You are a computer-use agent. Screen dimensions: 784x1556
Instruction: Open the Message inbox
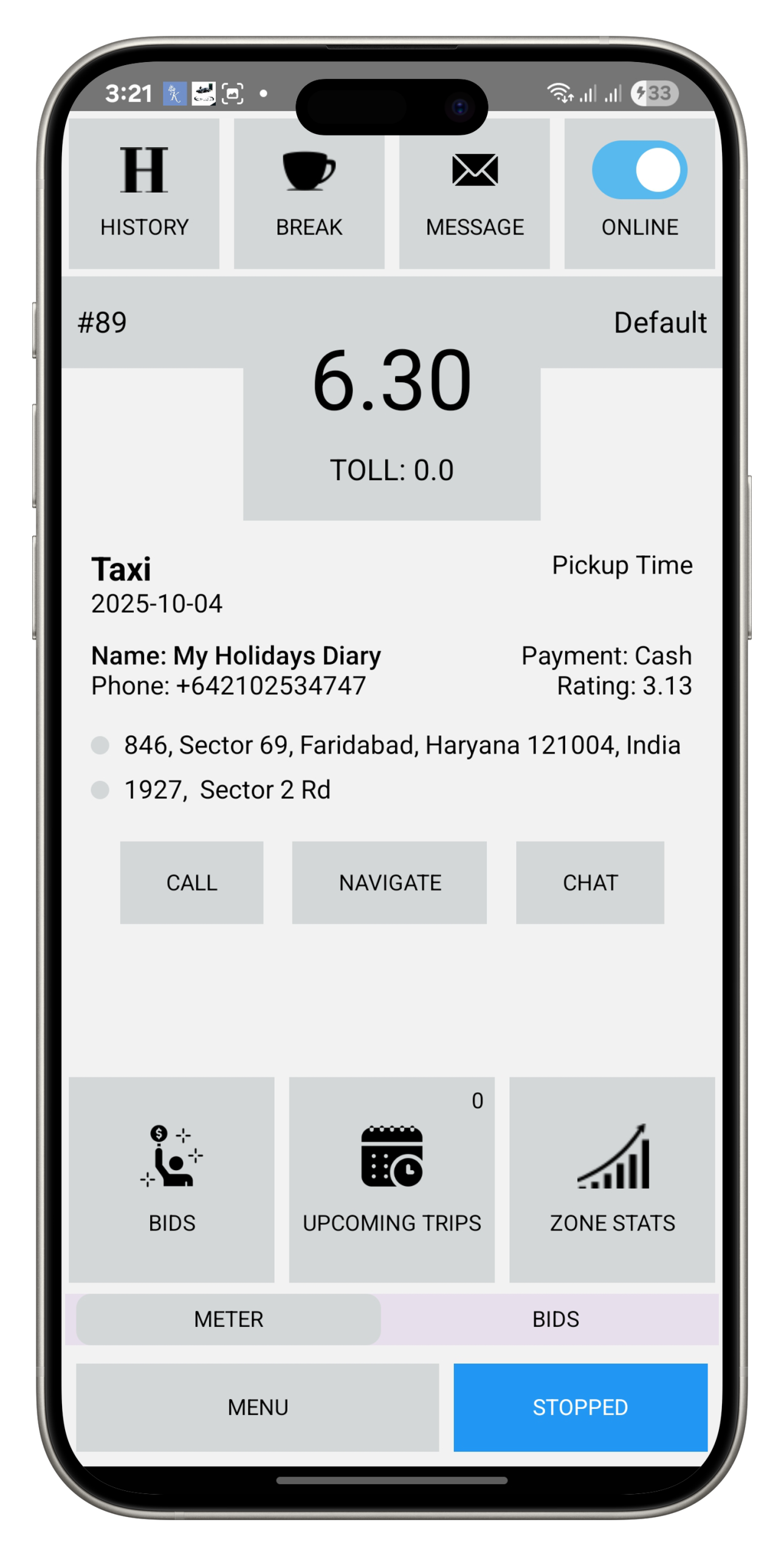tap(474, 193)
